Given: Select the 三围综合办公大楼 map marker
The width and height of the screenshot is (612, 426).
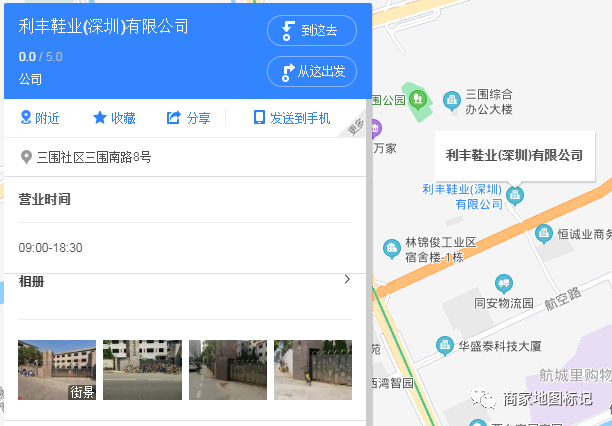Looking at the screenshot, I should pyautogui.click(x=452, y=100).
